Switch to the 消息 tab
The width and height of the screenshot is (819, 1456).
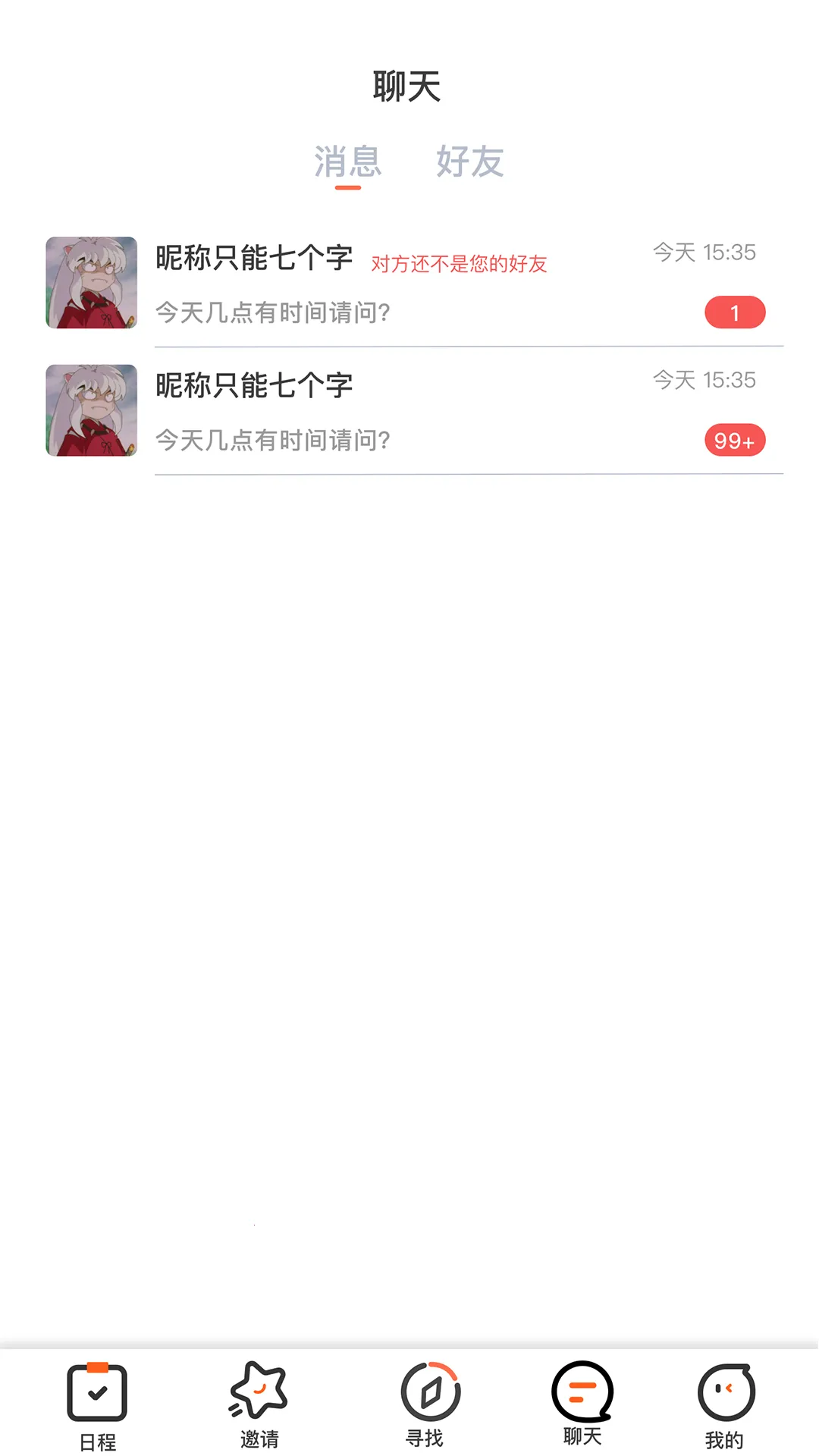click(x=348, y=161)
